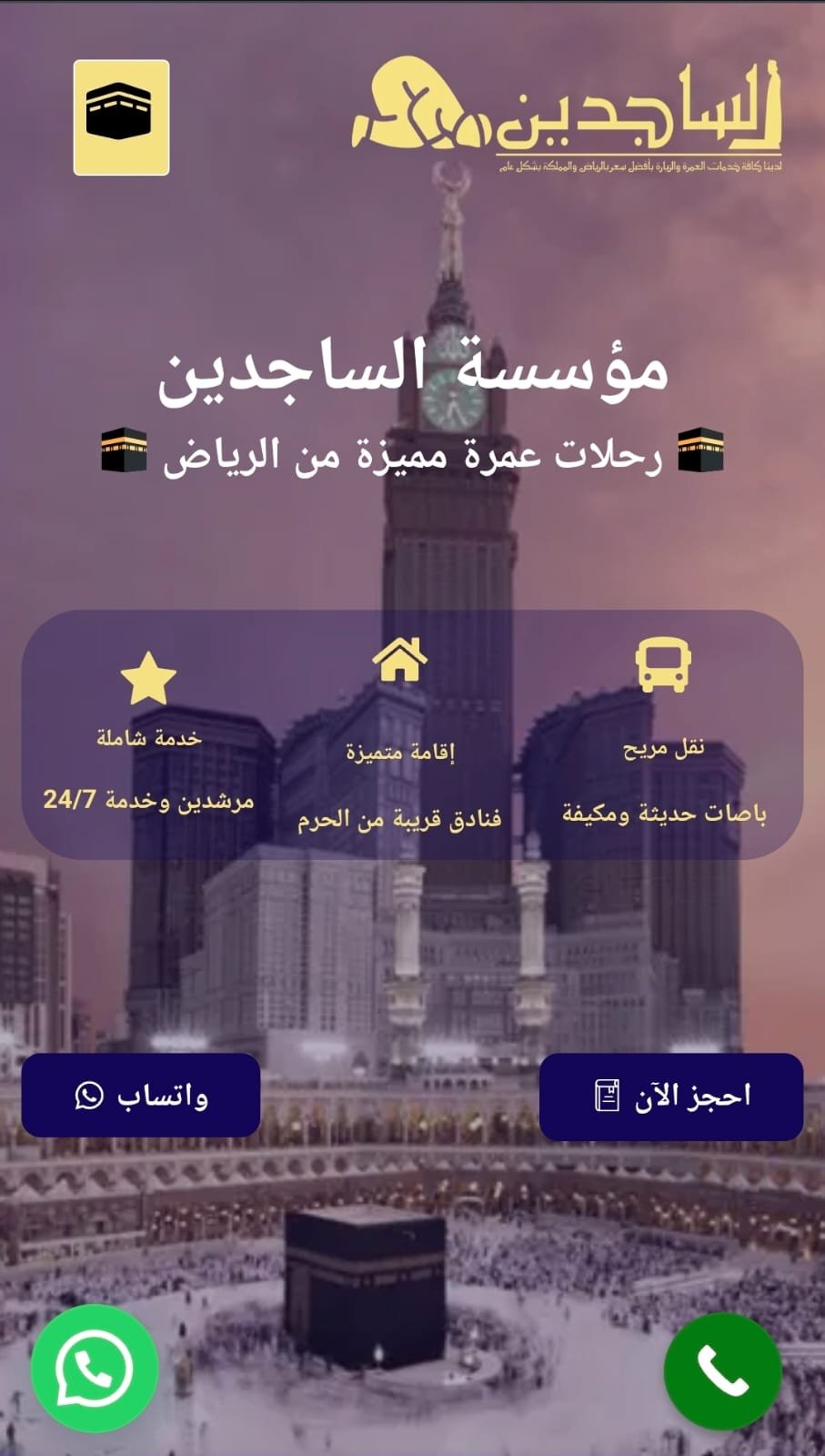Tap the احجز الآن booking button
Viewport: 825px width, 1456px height.
point(670,1096)
